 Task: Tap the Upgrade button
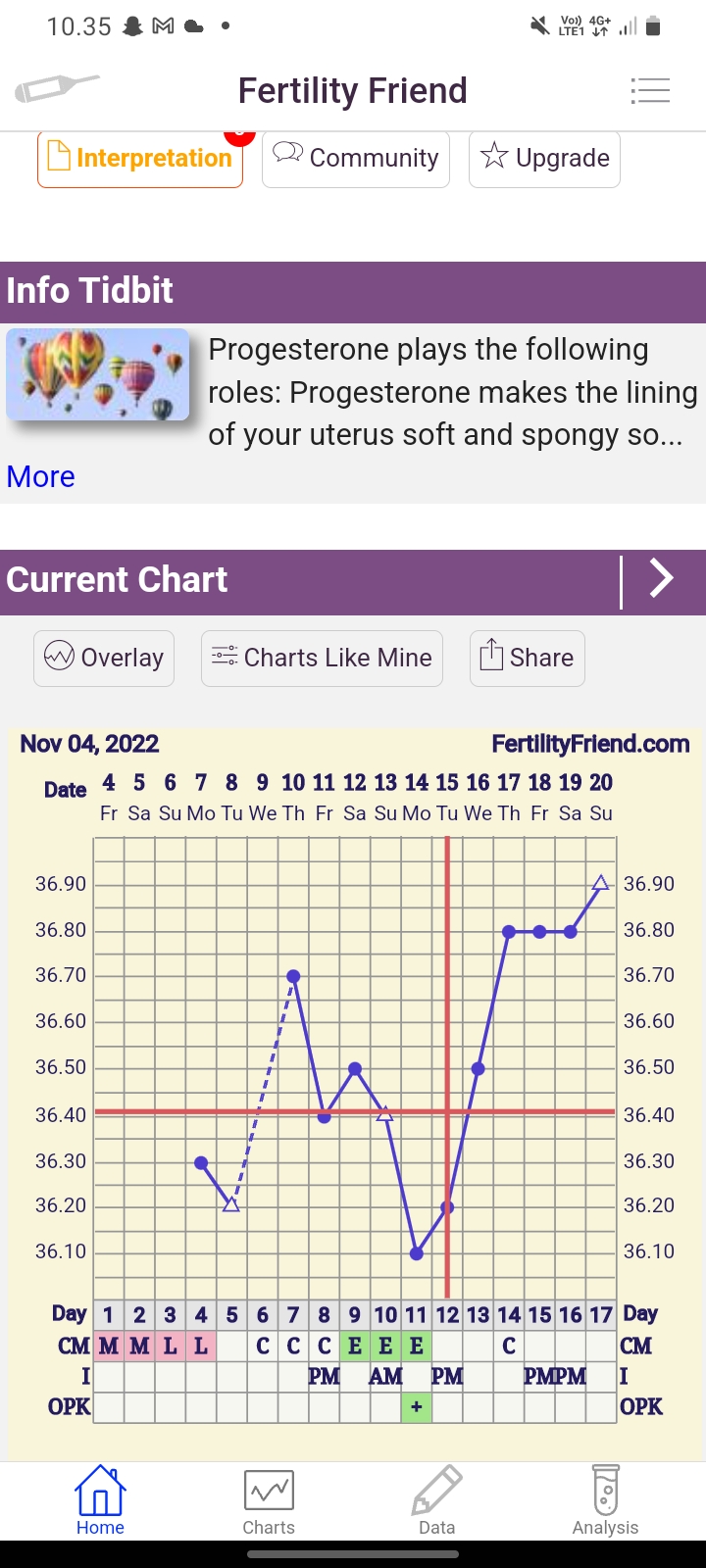544,159
